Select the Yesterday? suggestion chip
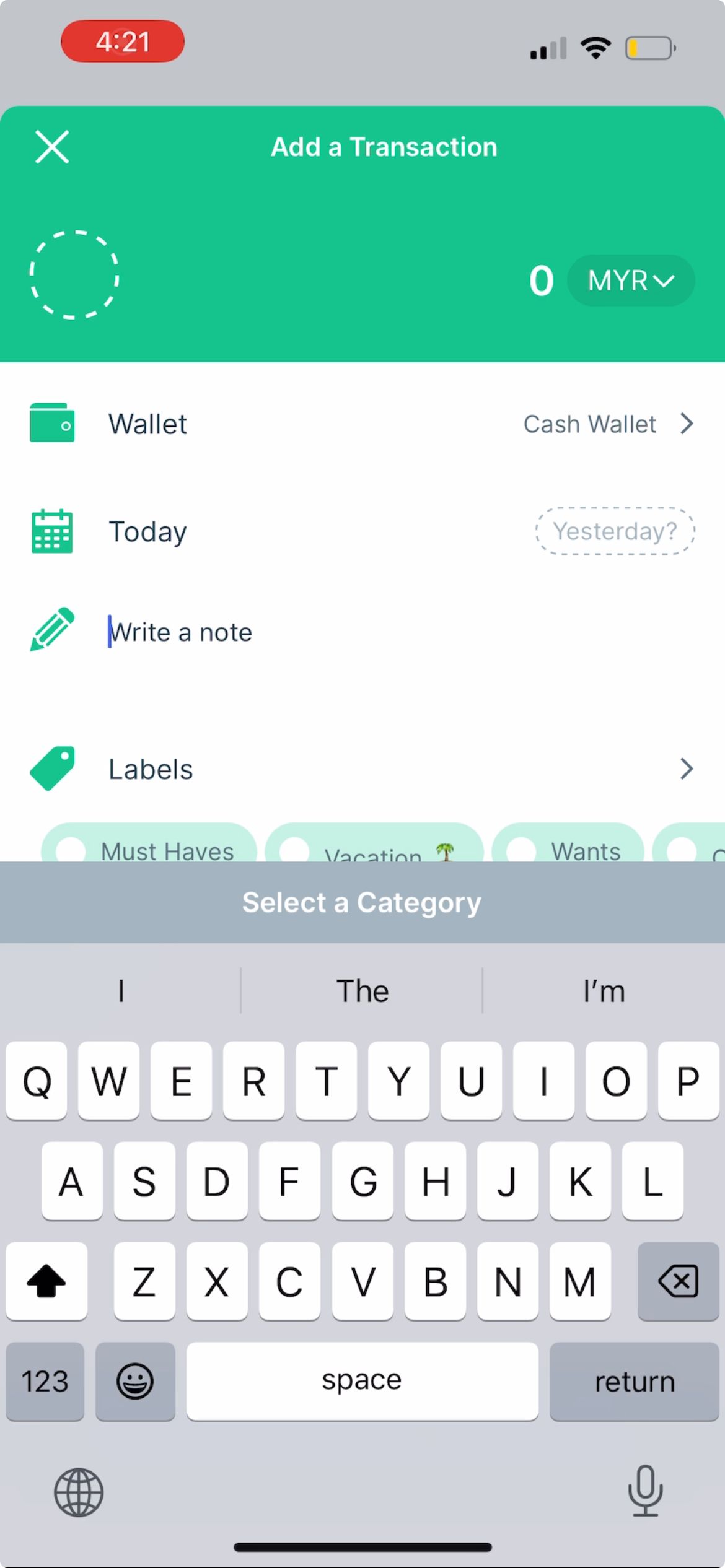 615,531
